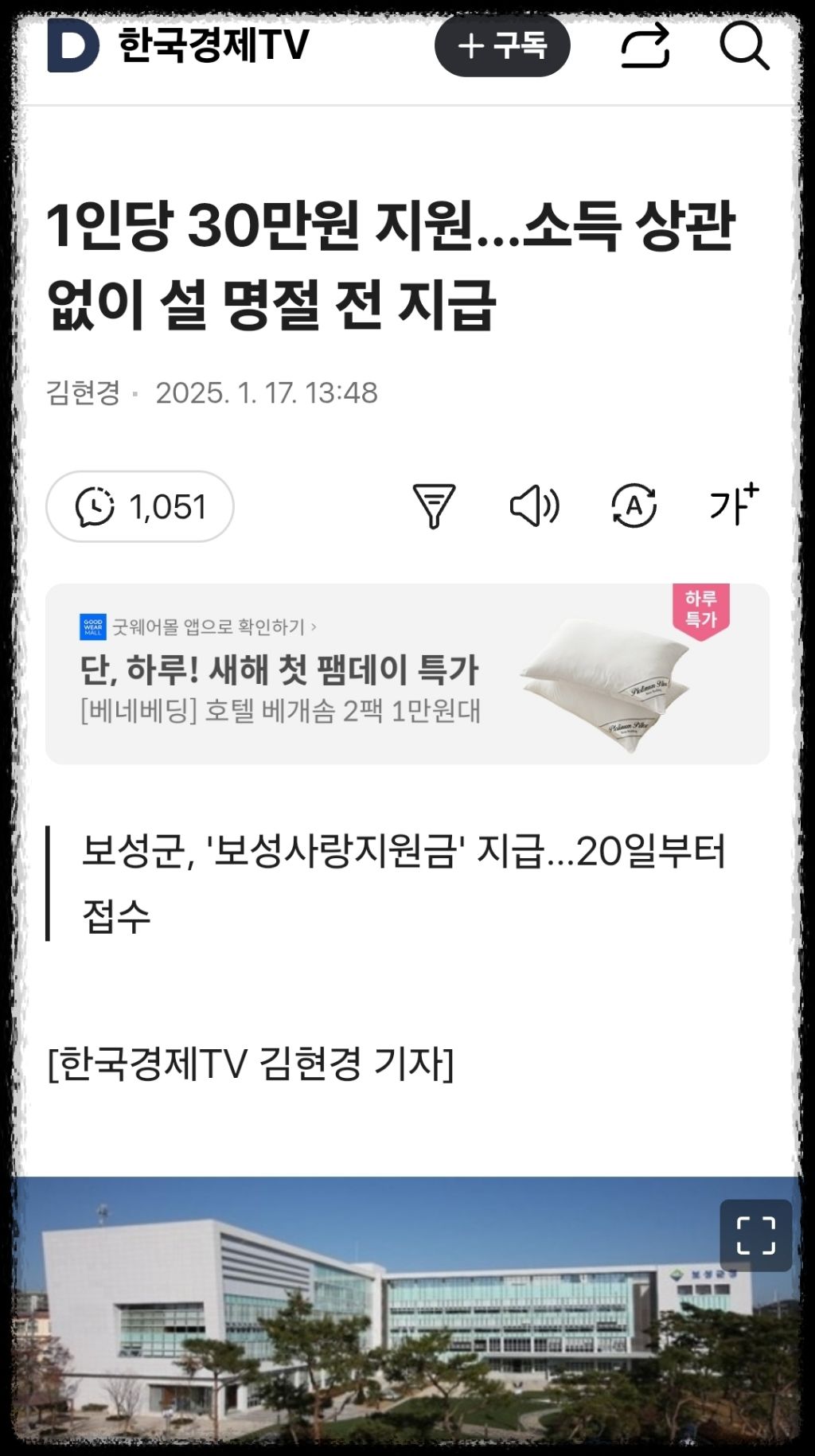The image size is (815, 1456).
Task: Activate article summary with the funnel icon
Action: click(x=433, y=505)
